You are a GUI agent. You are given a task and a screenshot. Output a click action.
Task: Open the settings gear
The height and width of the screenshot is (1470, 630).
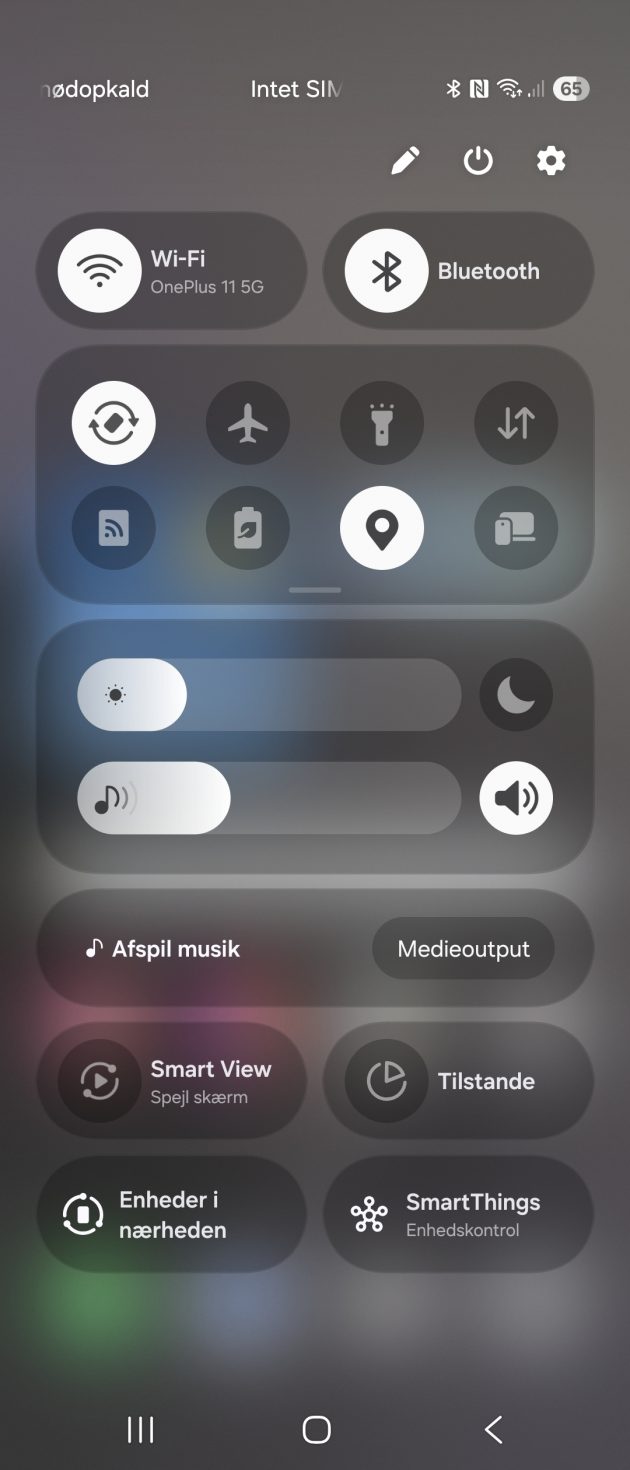pyautogui.click(x=551, y=161)
